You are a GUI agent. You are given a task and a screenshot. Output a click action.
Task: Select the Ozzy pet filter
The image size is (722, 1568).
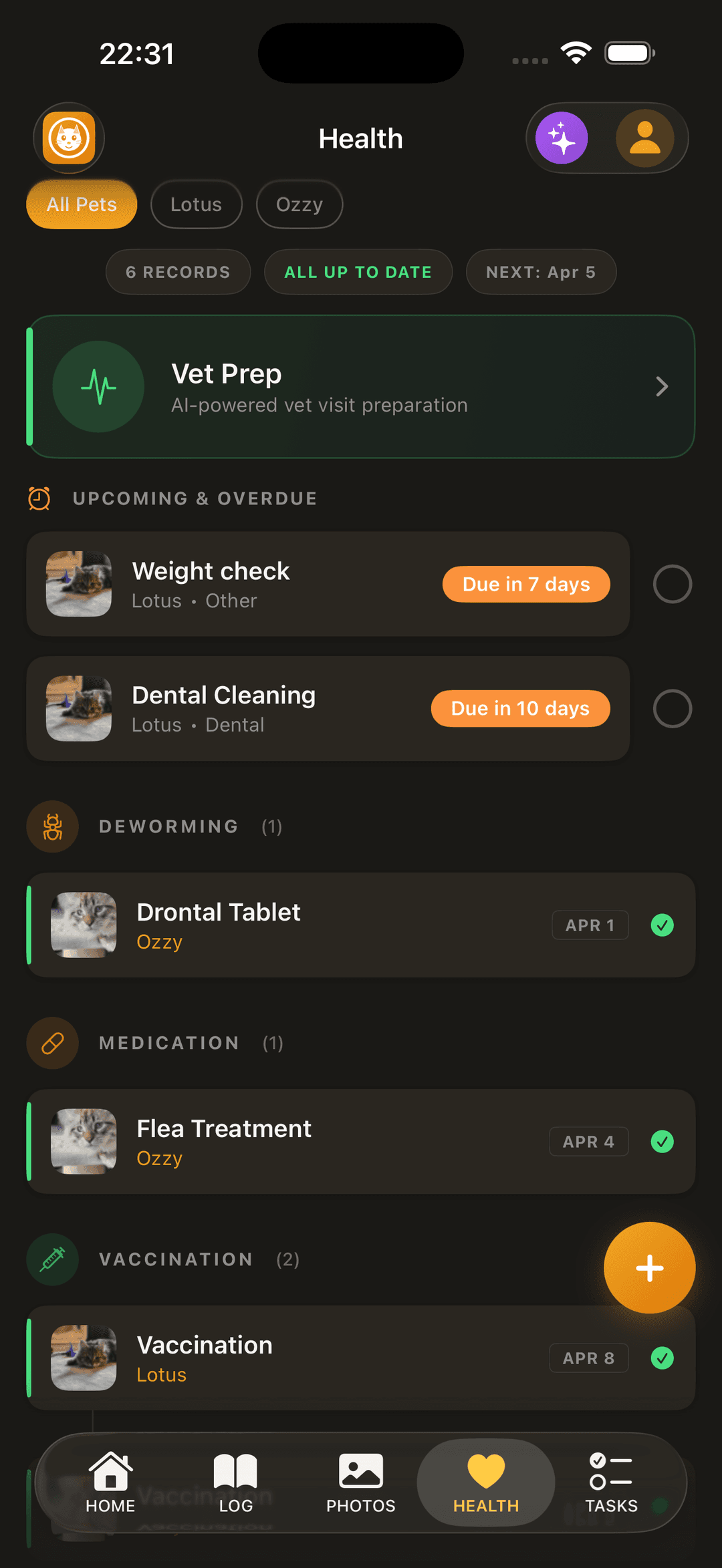299,204
